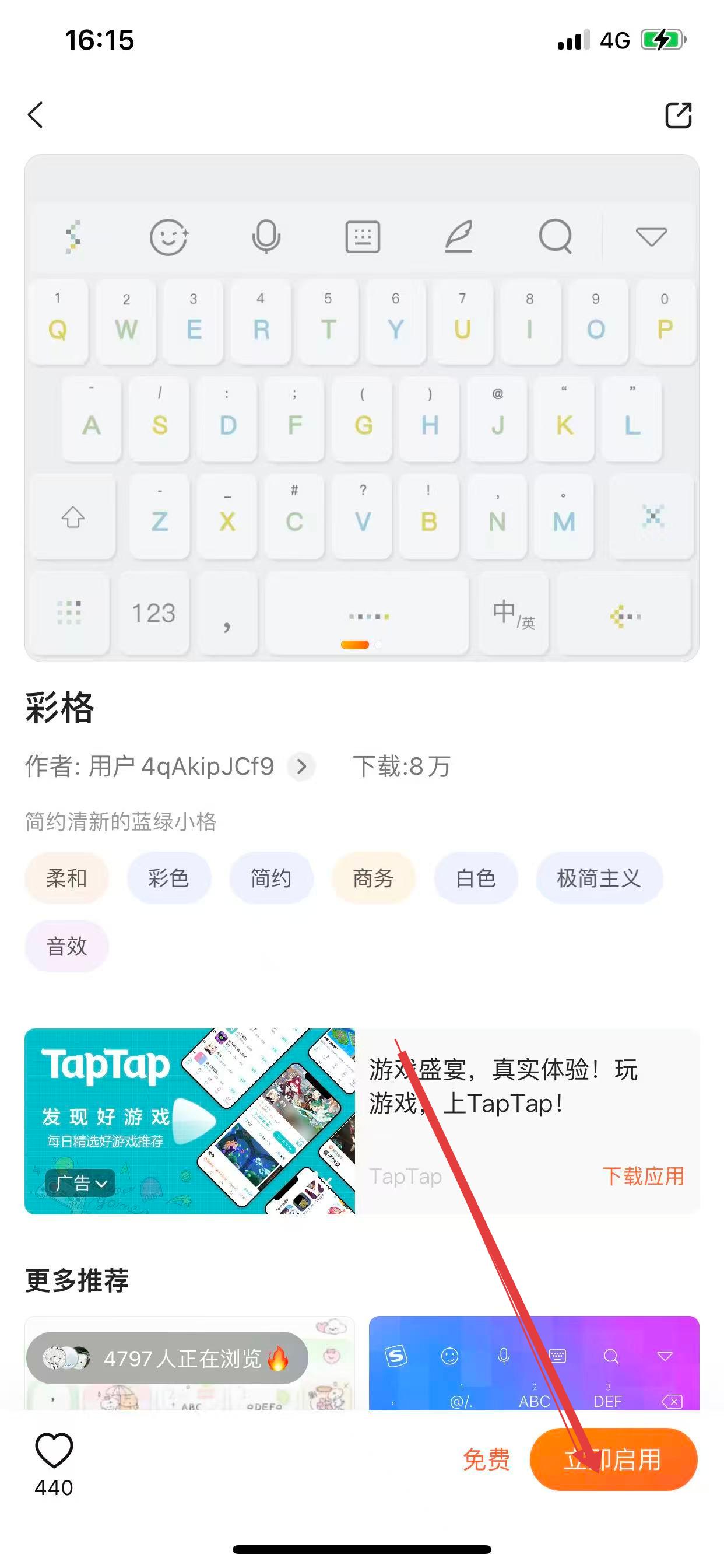Screen dimensions: 724x1568
Task: Select the 商务 tag
Action: click(373, 878)
